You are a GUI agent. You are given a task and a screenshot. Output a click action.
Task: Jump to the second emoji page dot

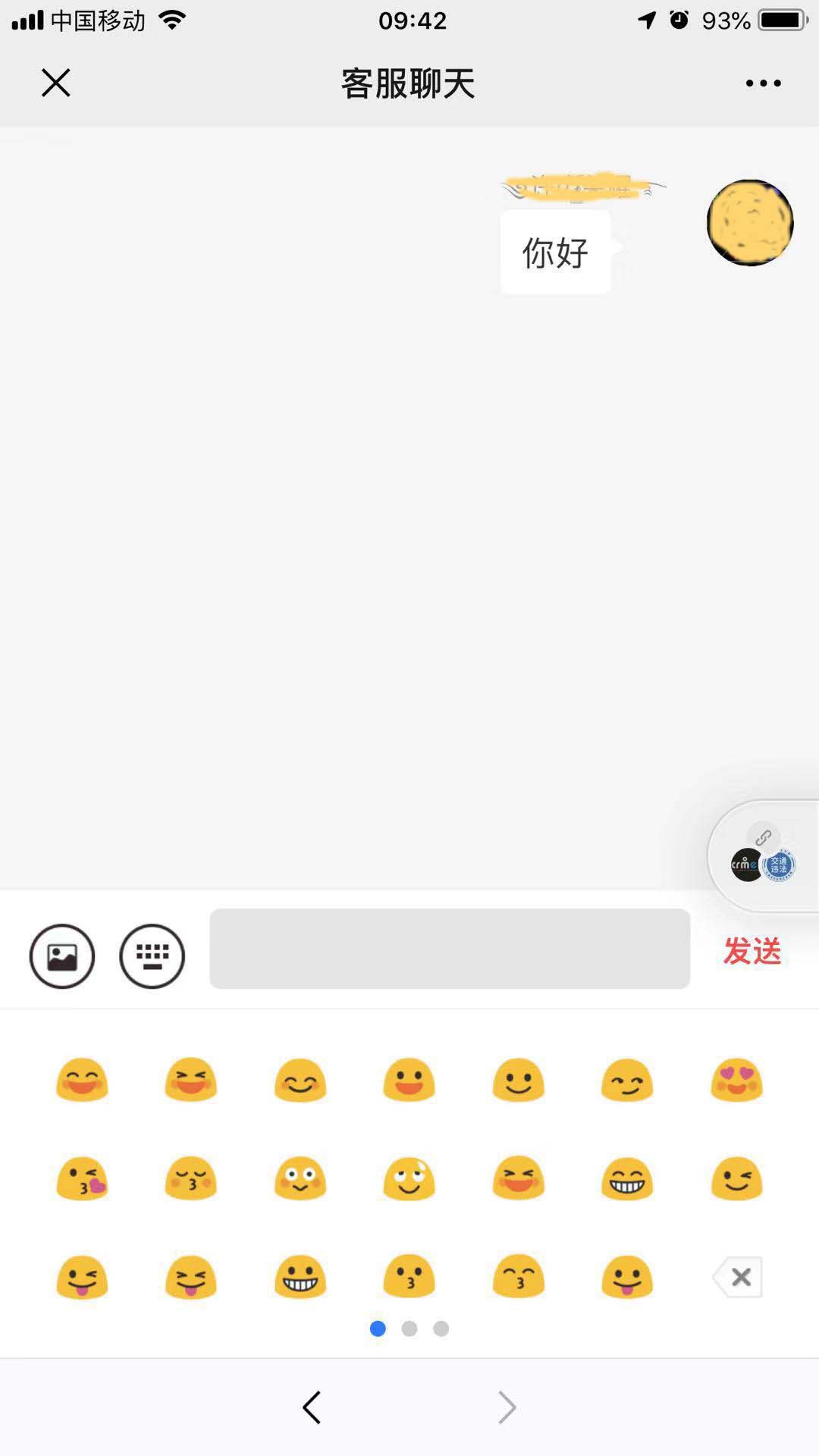point(409,1329)
